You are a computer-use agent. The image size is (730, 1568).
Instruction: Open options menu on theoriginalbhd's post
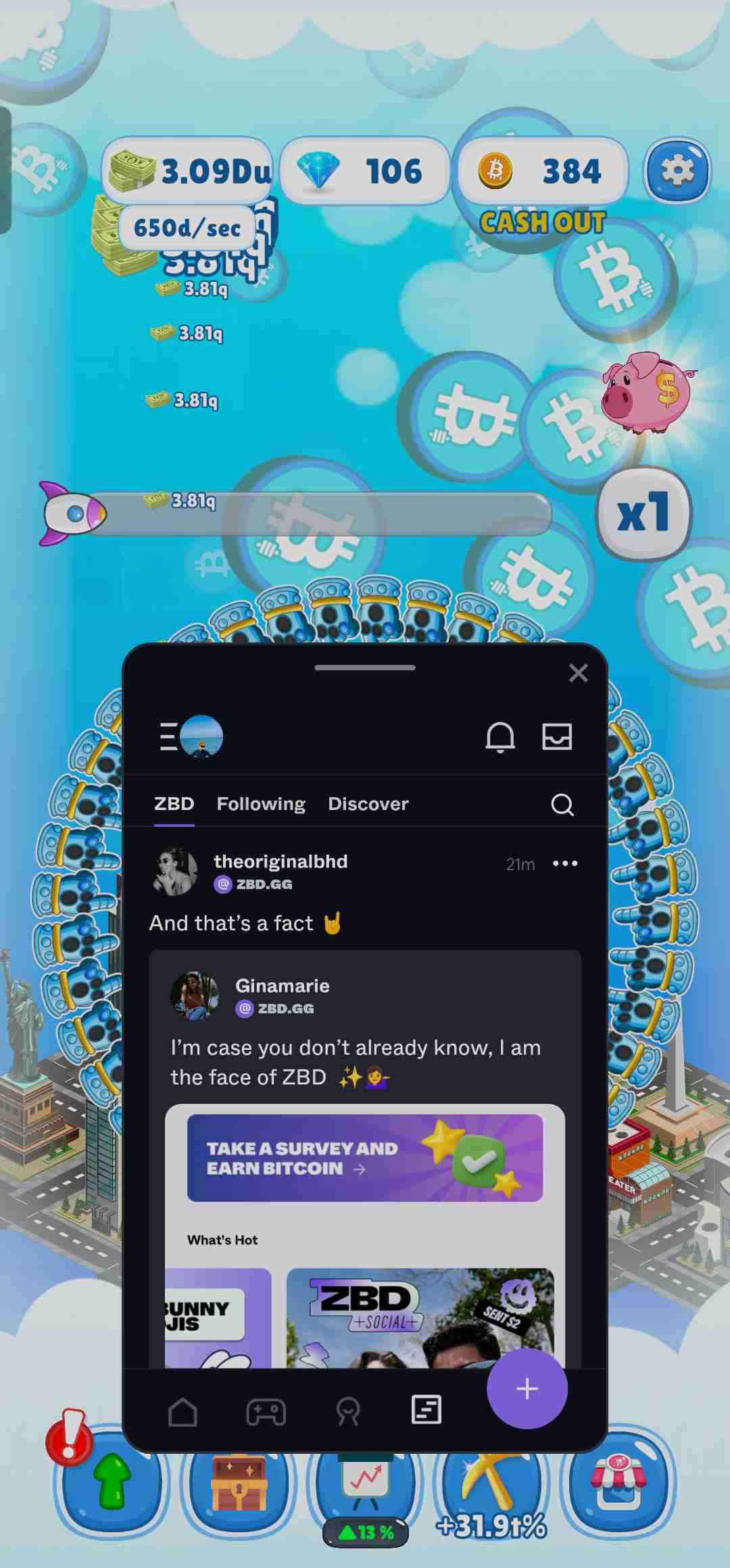point(565,863)
